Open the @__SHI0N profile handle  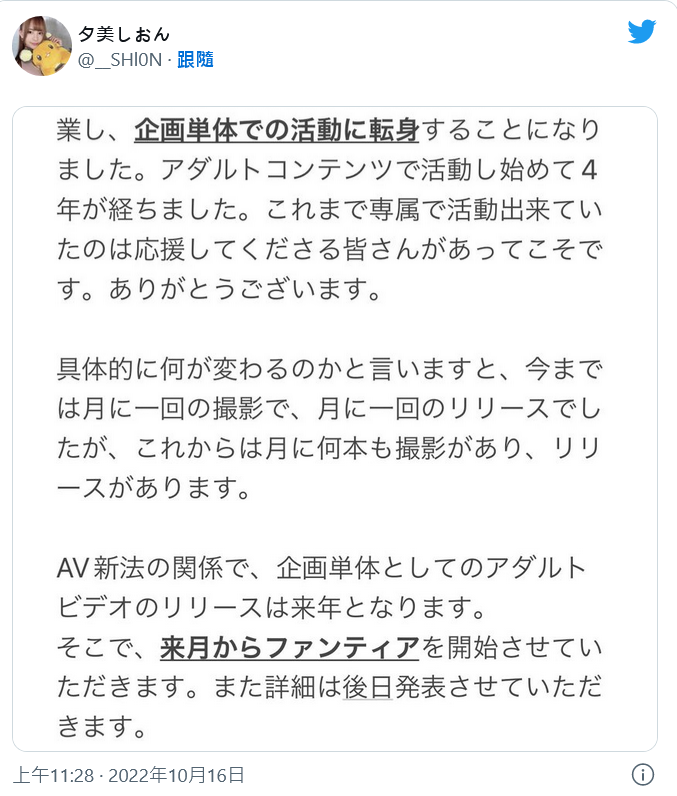pos(120,60)
